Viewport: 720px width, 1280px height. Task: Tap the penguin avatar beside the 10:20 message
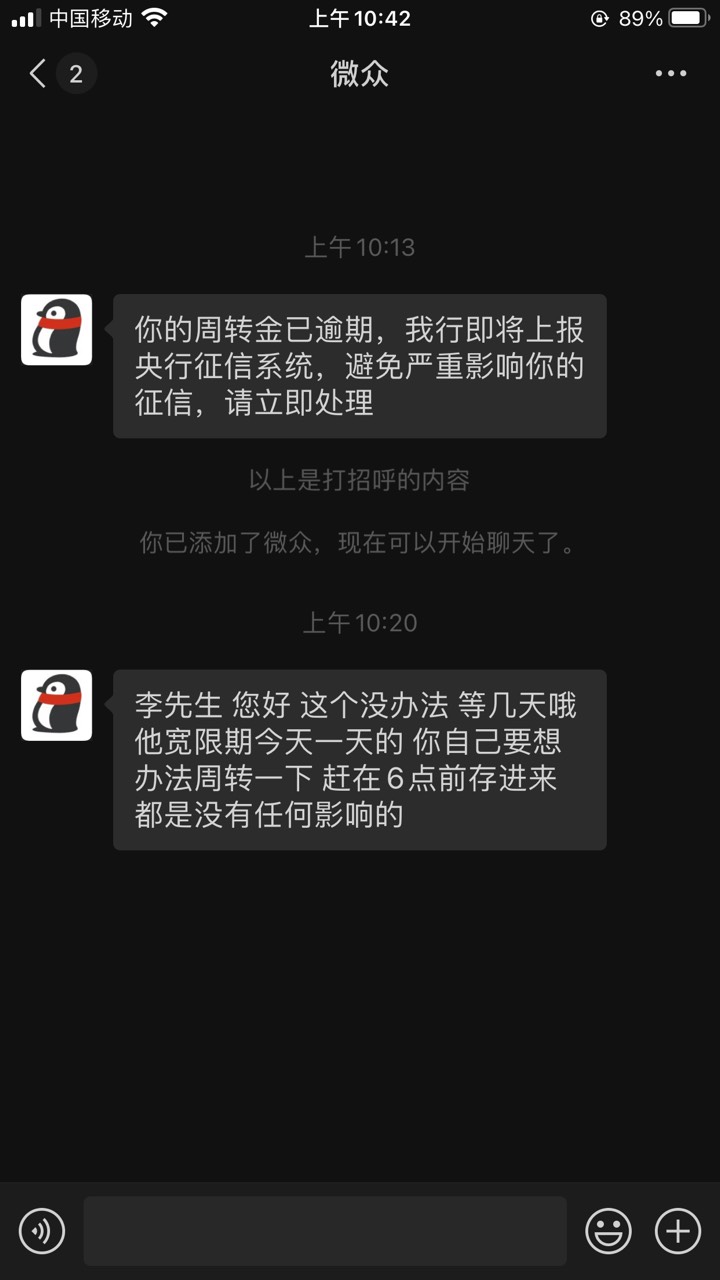(57, 705)
